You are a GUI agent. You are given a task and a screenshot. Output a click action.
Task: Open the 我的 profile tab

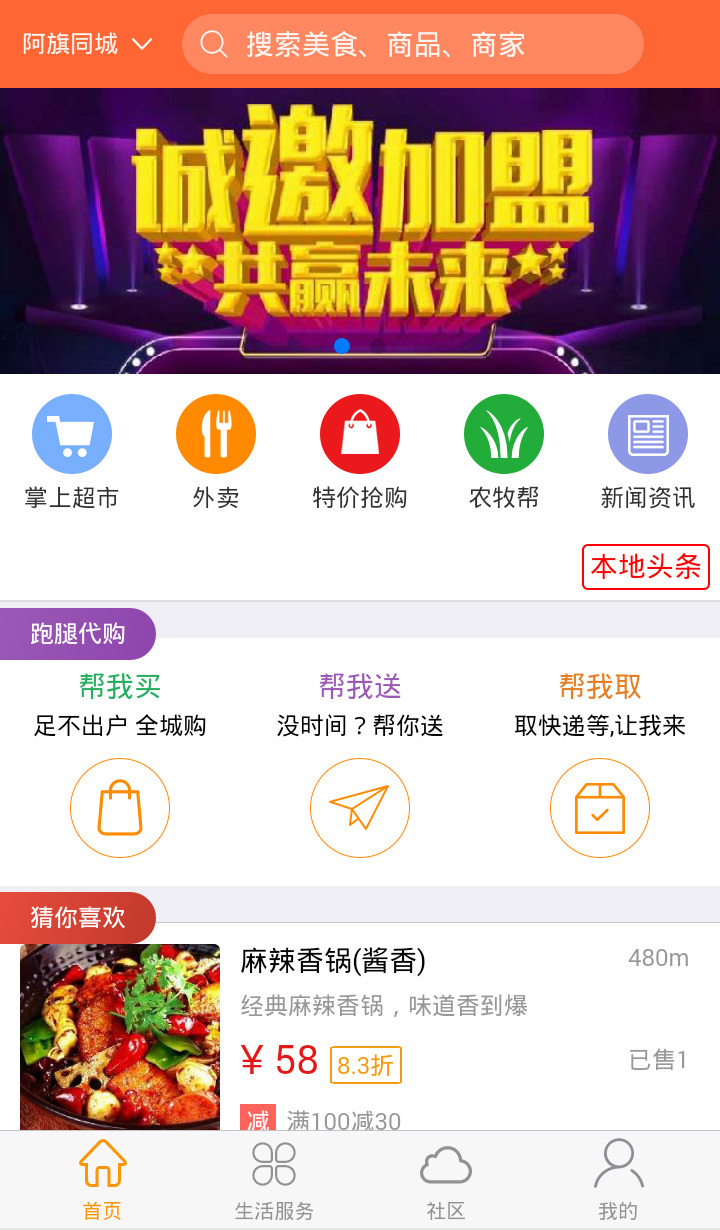618,1181
